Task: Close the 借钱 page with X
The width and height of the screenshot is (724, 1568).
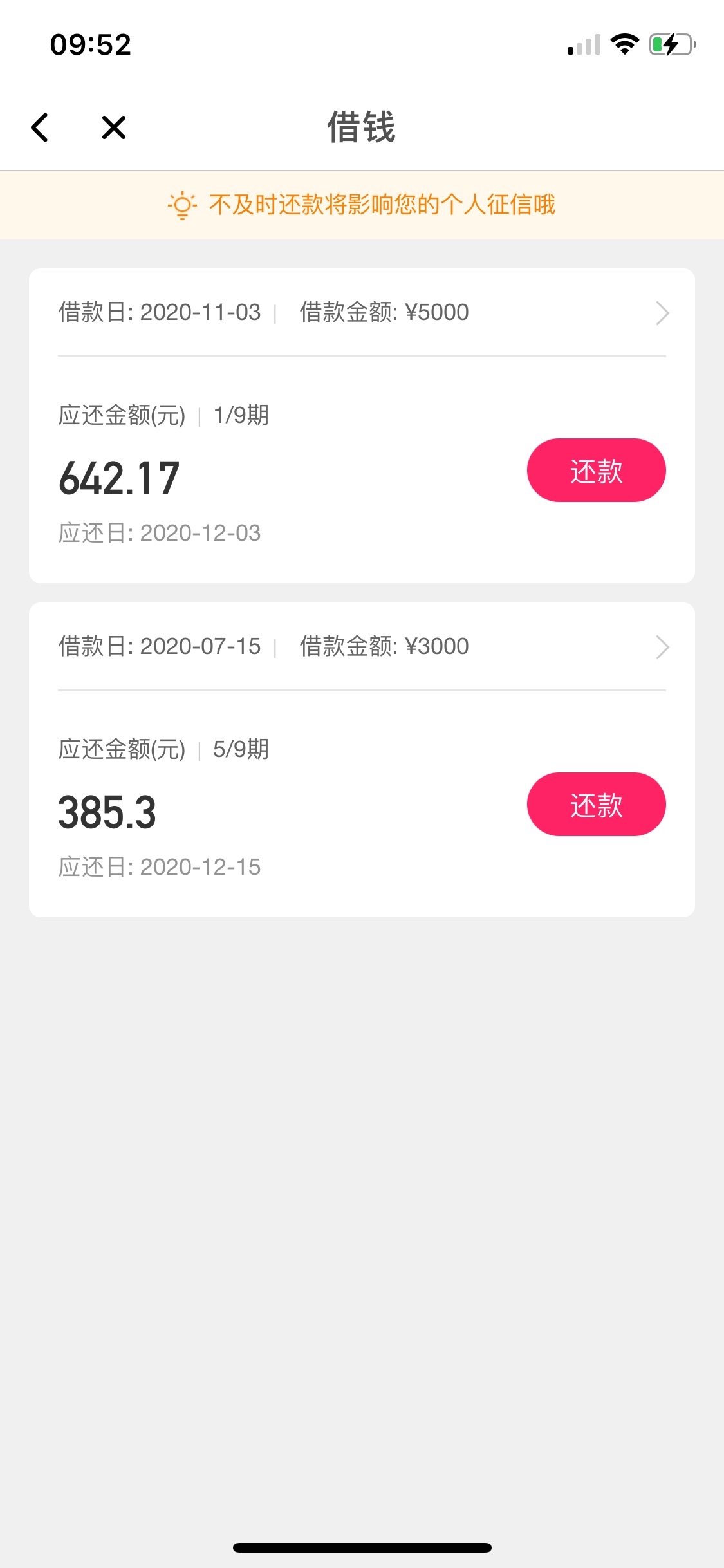Action: point(114,127)
